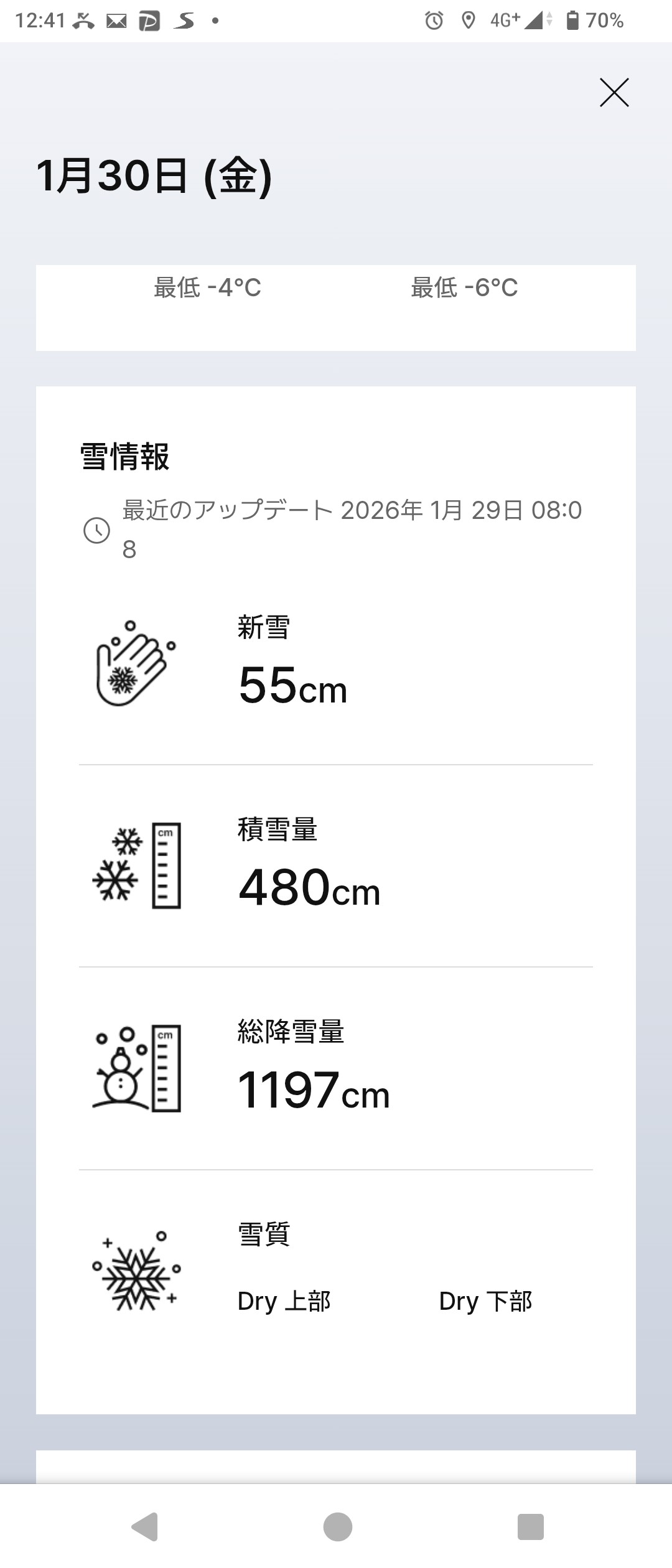Image resolution: width=672 pixels, height=1568 pixels.
Task: Tap the 新雪 hand-with-snowflake icon
Action: click(x=134, y=669)
